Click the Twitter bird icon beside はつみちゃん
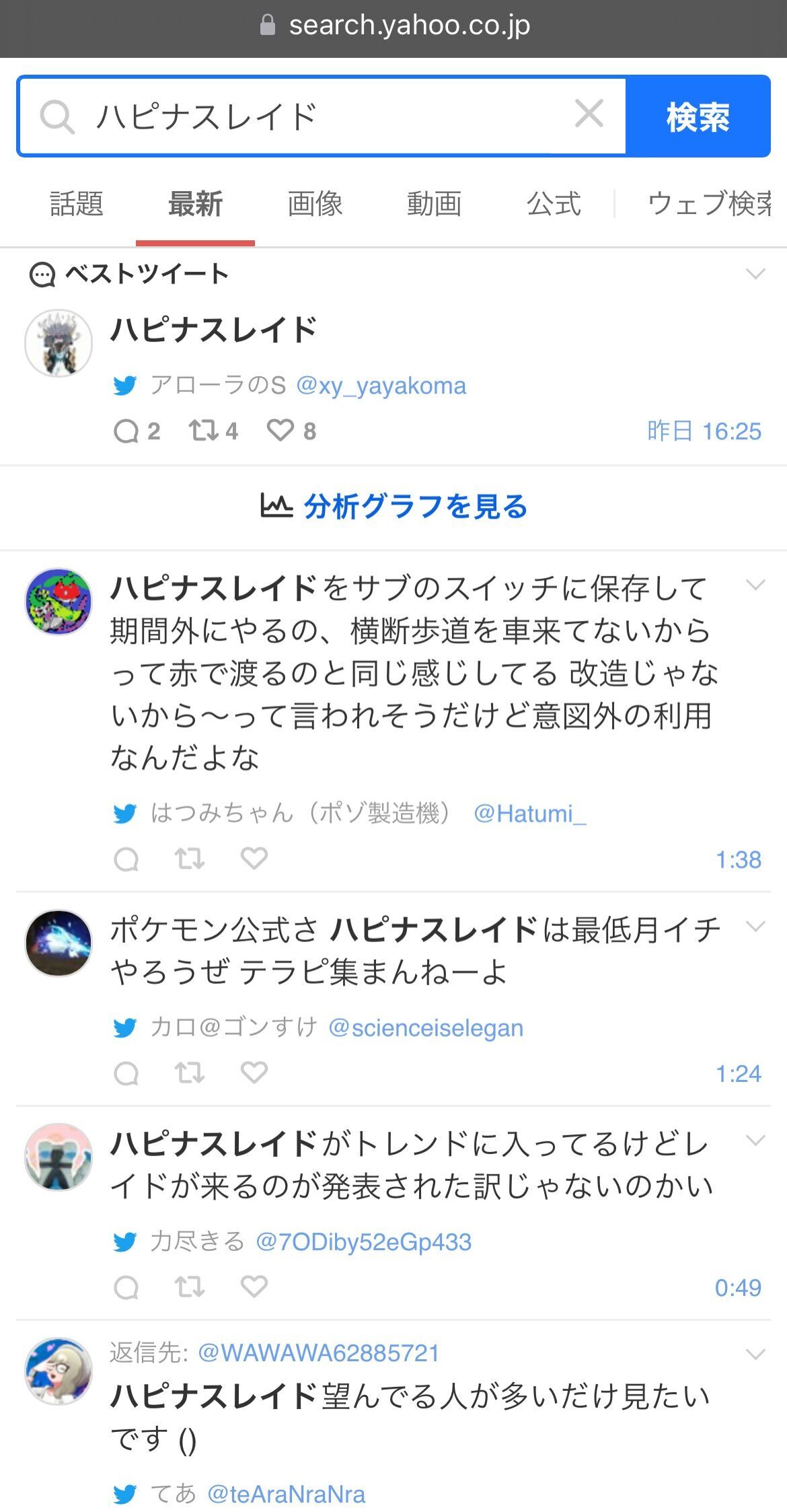This screenshot has width=787, height=1512. (x=125, y=814)
